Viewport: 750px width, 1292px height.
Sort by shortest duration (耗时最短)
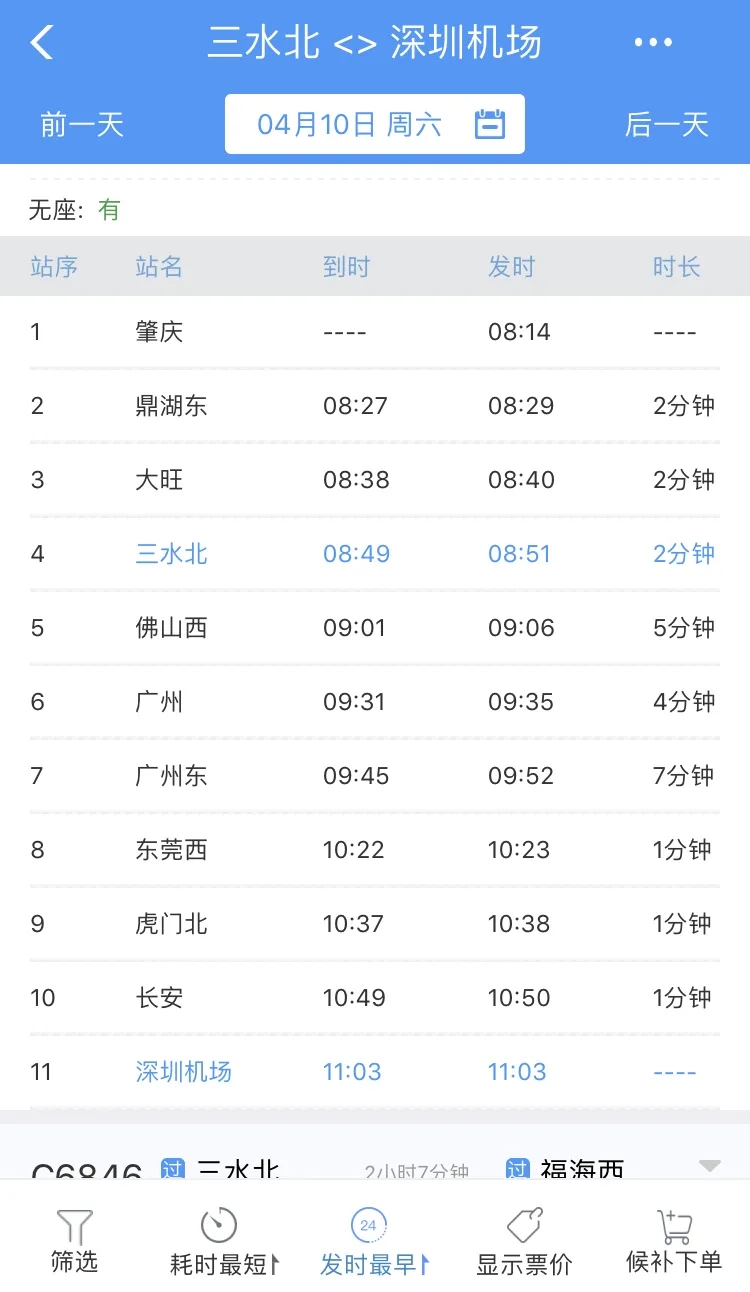click(221, 1241)
